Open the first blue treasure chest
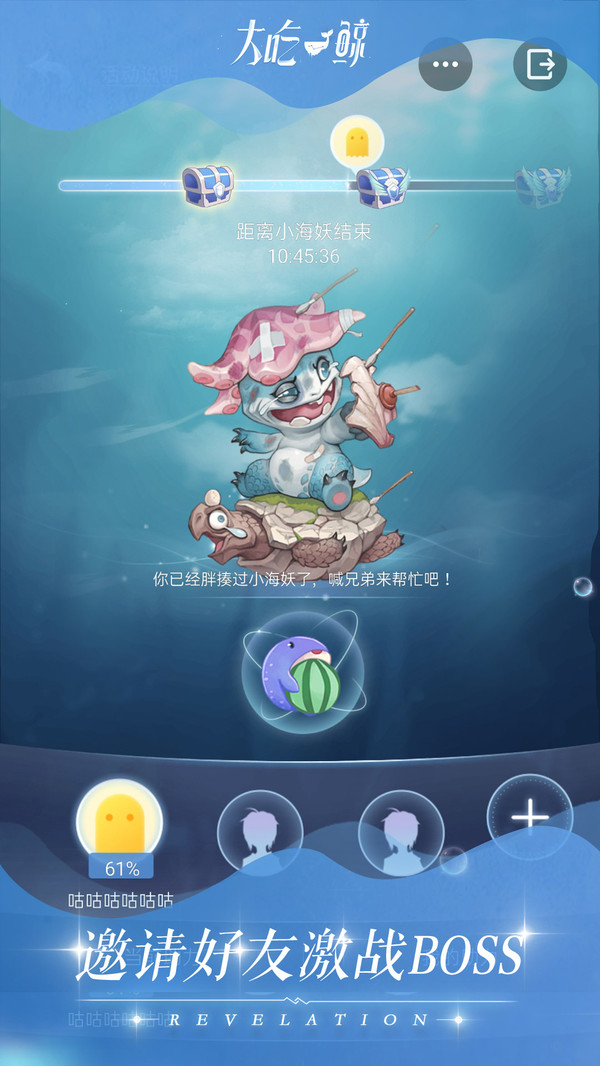The image size is (600, 1066). coord(207,186)
